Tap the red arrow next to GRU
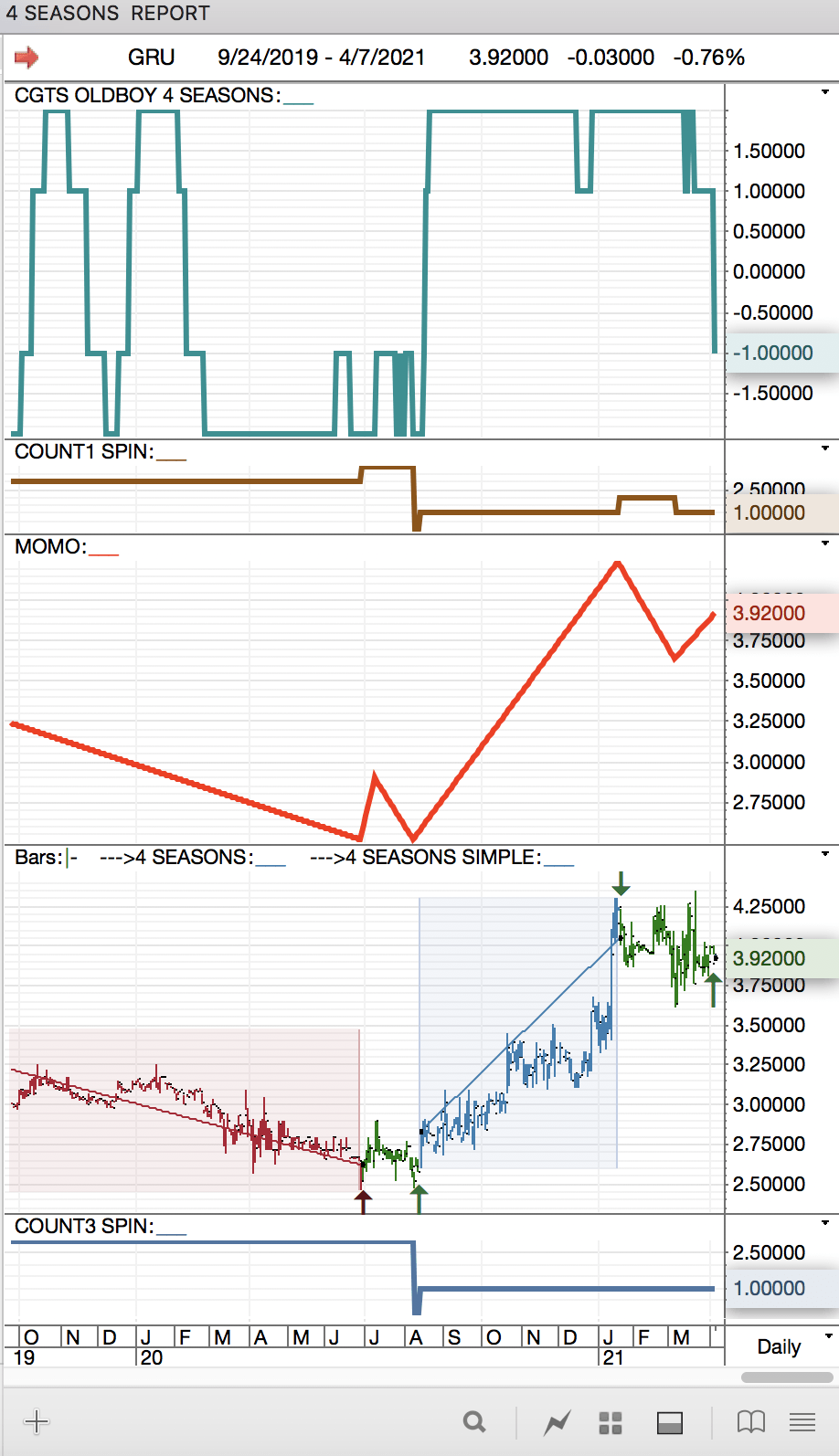 (x=27, y=58)
